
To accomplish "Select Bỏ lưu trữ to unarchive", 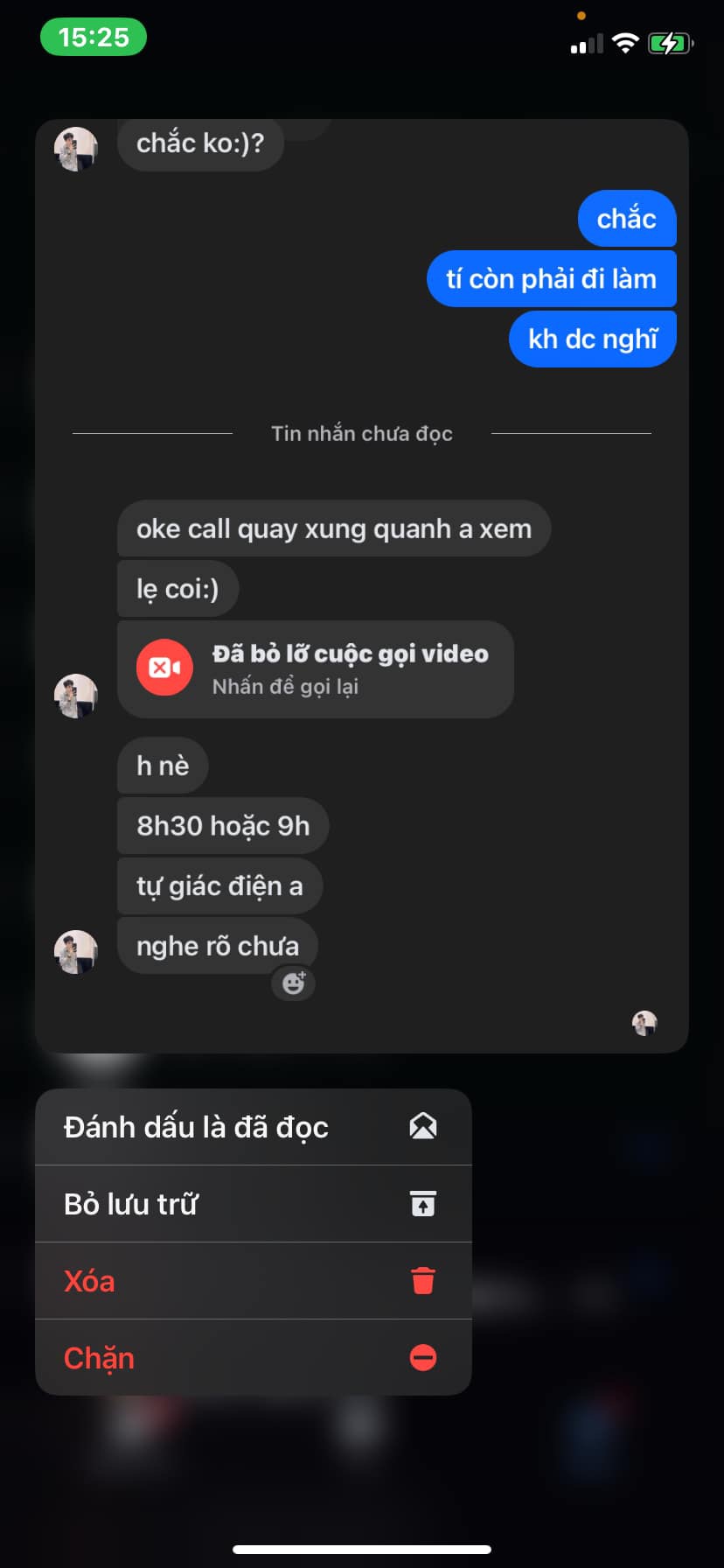I will tap(253, 1204).
